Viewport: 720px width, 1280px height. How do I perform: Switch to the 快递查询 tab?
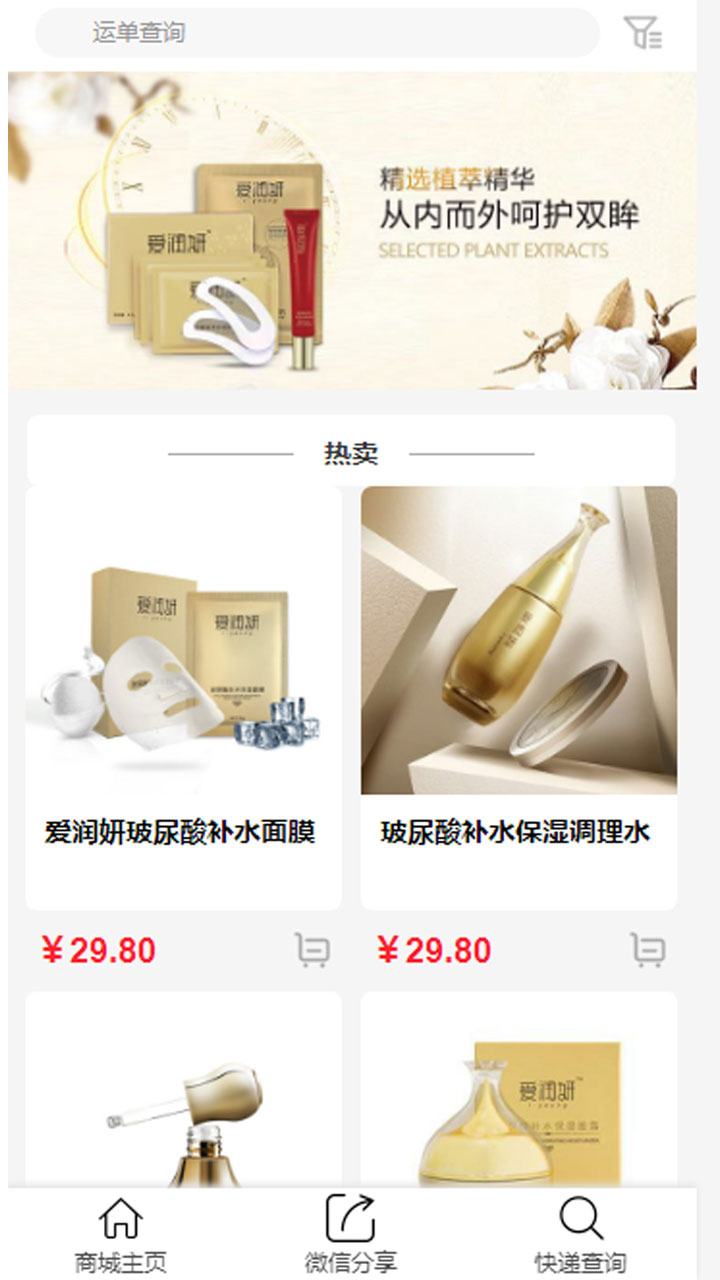click(x=580, y=1235)
